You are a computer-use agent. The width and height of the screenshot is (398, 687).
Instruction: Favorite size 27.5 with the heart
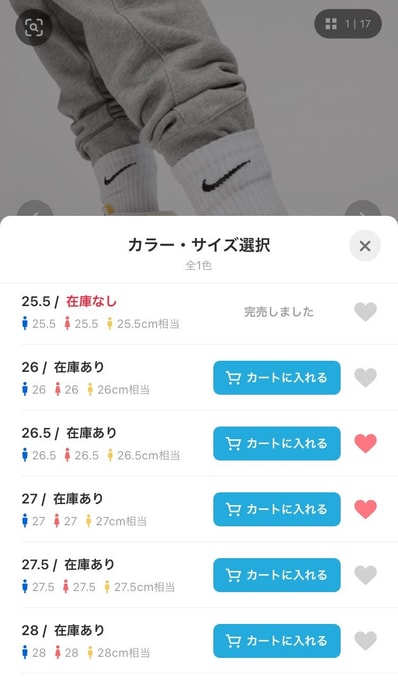(365, 575)
